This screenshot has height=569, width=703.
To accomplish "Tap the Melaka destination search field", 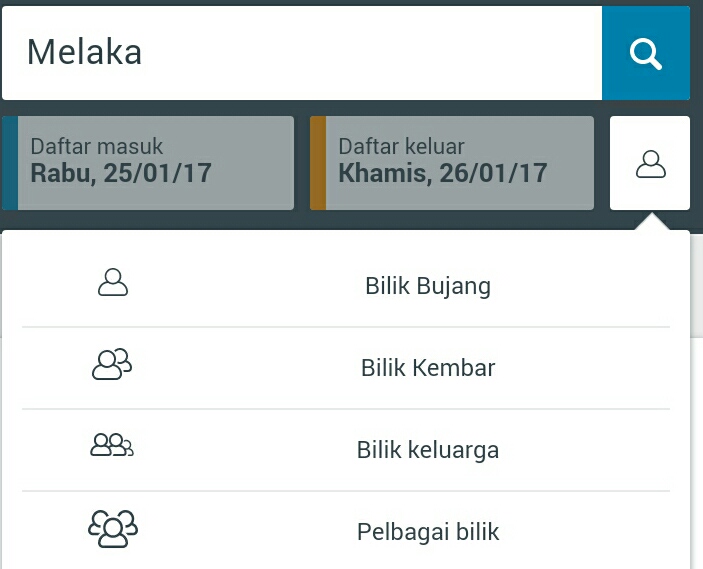I will [x=300, y=53].
